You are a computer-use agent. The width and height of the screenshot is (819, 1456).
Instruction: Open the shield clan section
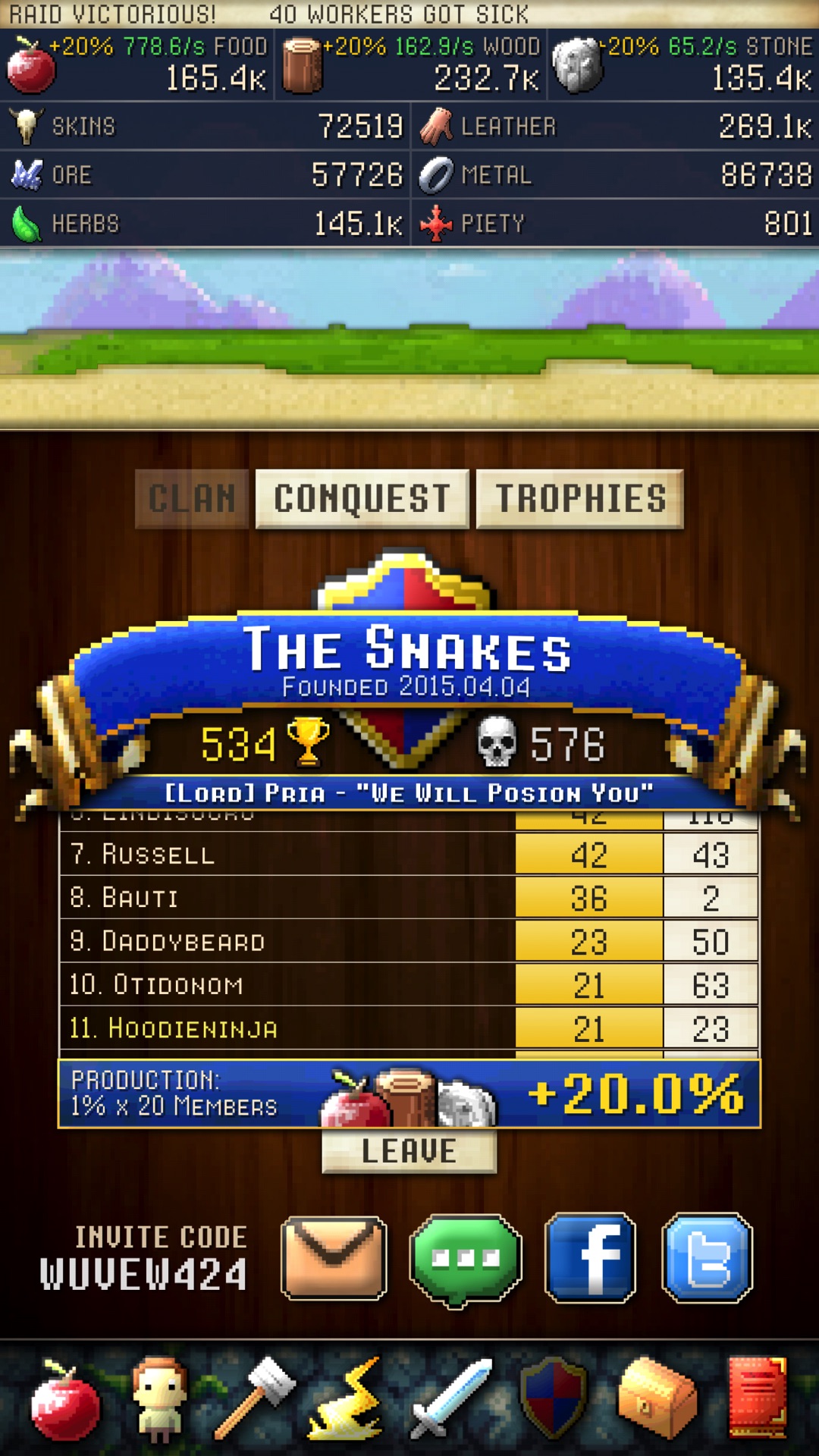click(554, 1398)
